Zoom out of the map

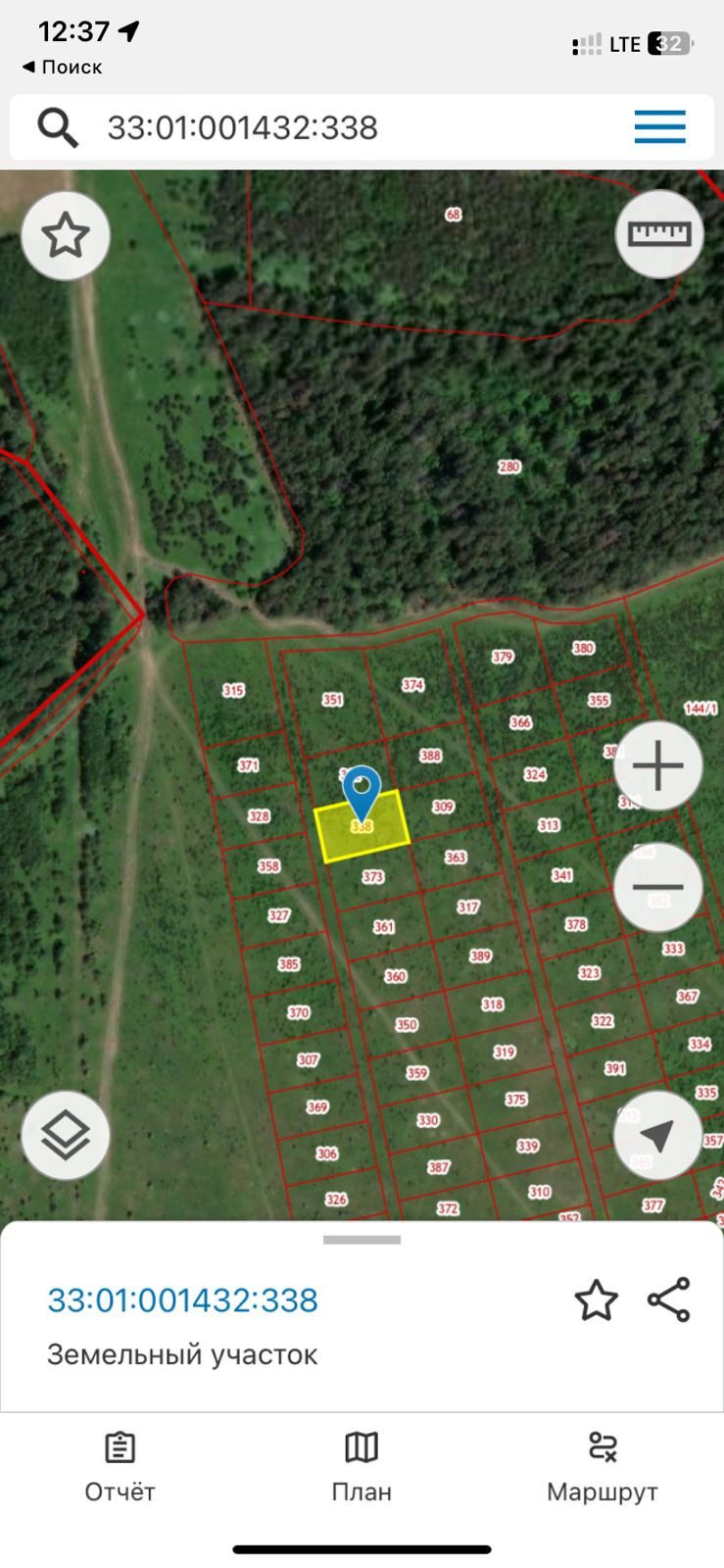tap(658, 887)
